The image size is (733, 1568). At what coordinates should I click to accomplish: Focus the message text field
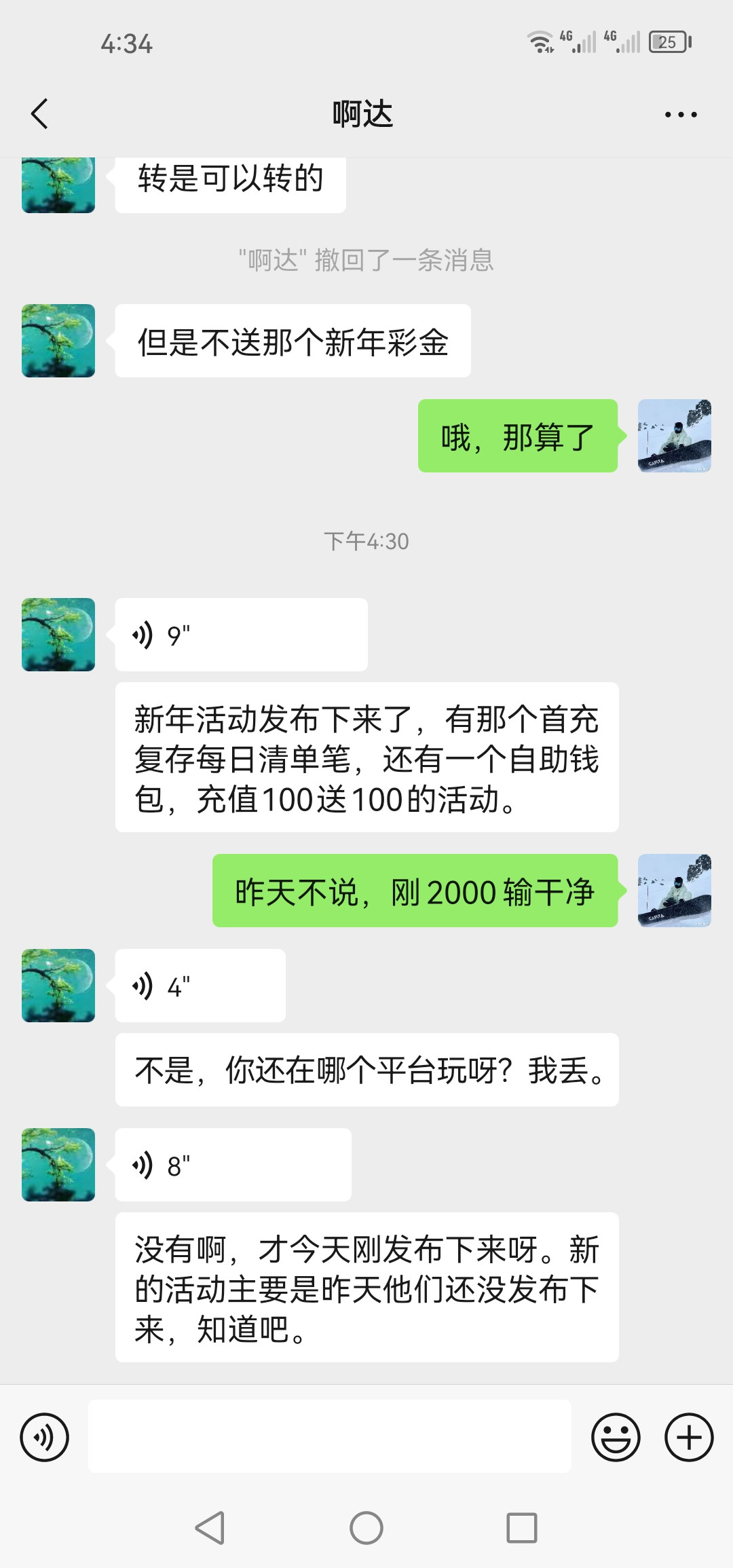point(329,1437)
